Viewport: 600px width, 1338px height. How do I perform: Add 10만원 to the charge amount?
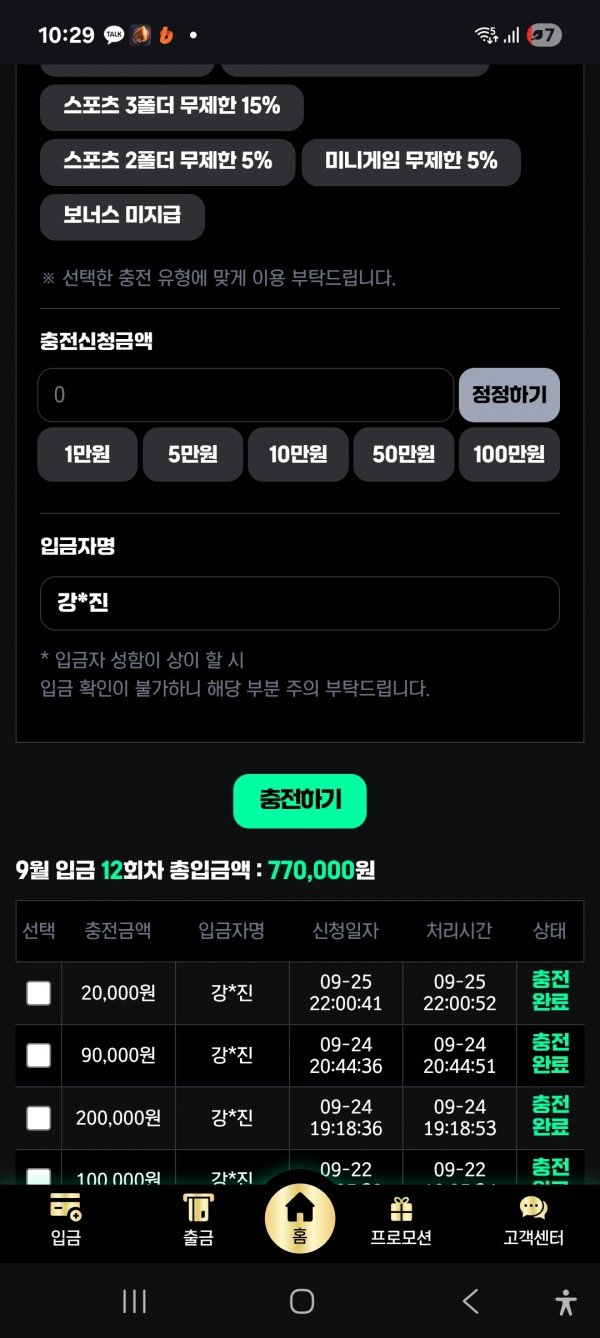(298, 455)
